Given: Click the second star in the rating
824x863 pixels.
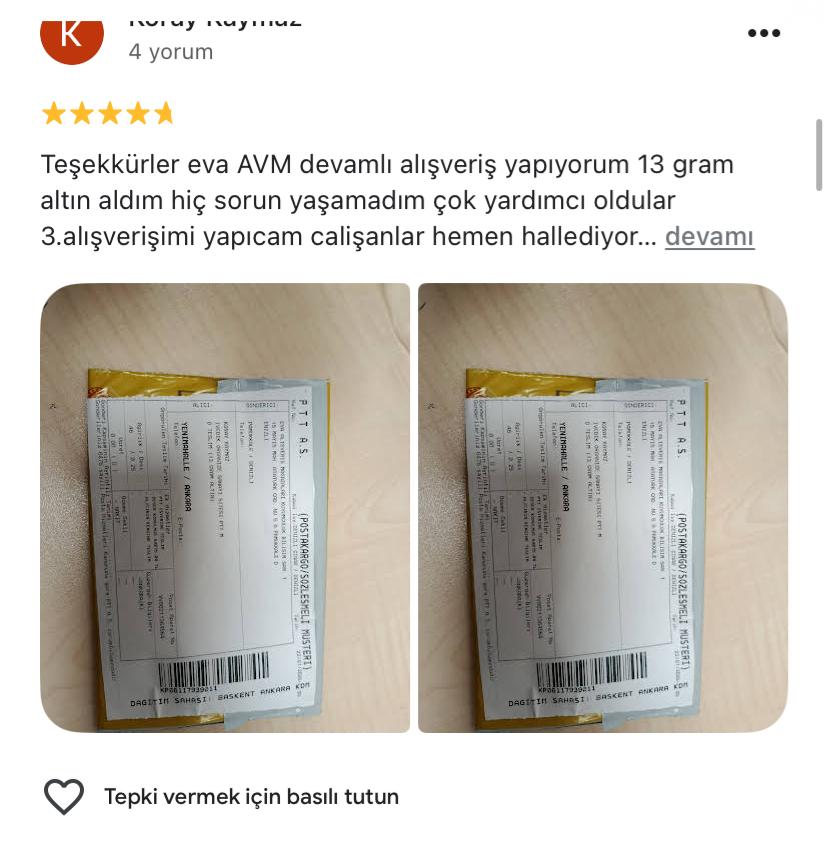Looking at the screenshot, I should tap(81, 113).
